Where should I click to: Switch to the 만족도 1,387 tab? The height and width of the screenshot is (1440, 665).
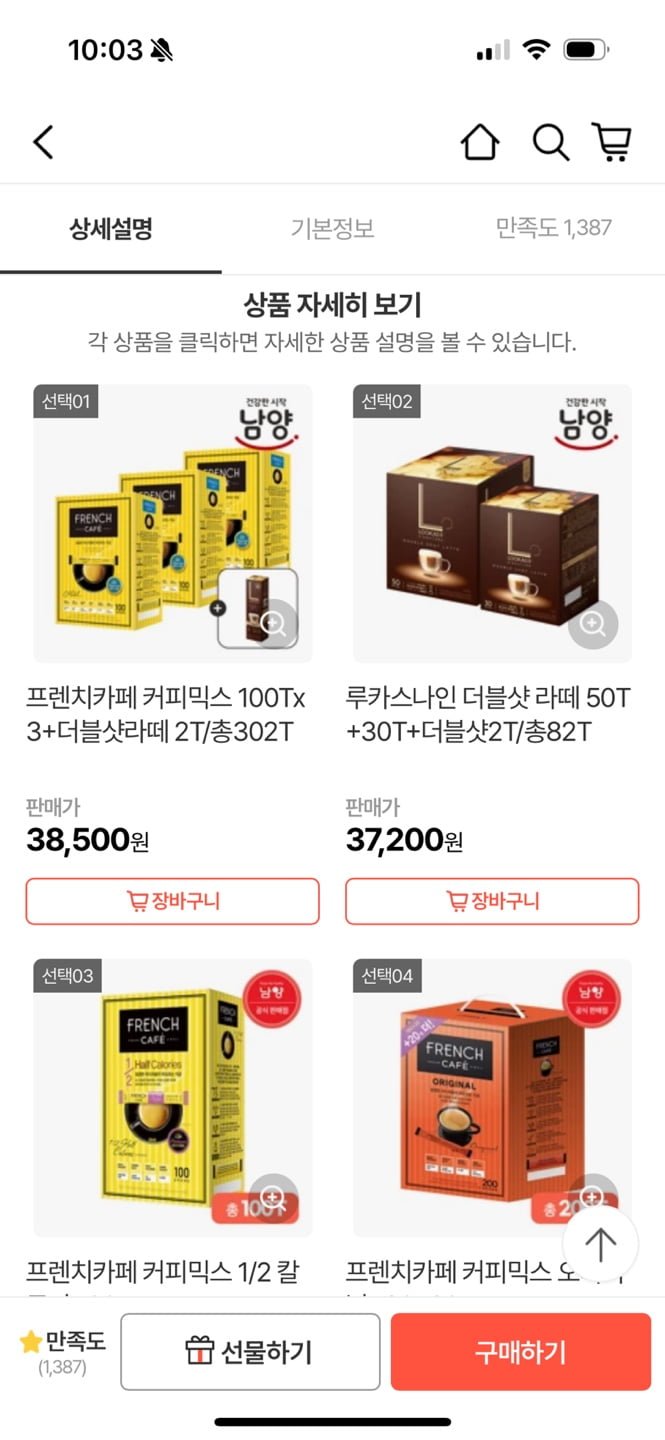553,229
